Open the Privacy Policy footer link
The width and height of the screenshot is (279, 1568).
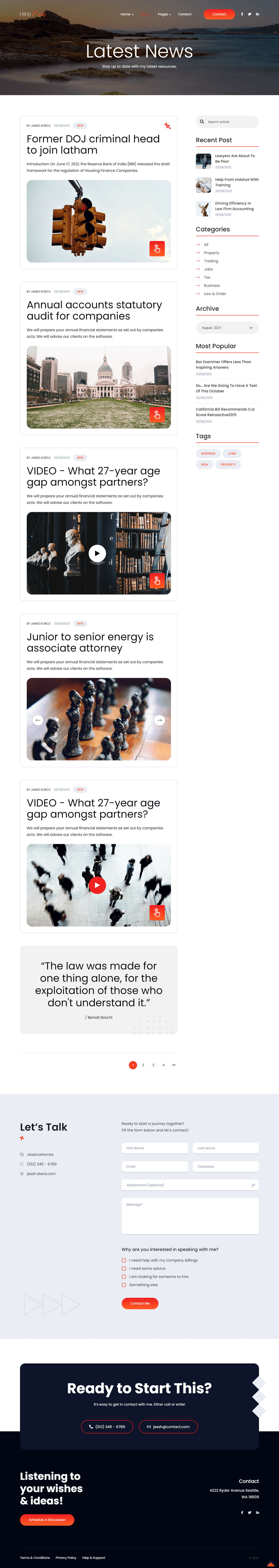point(66,1557)
